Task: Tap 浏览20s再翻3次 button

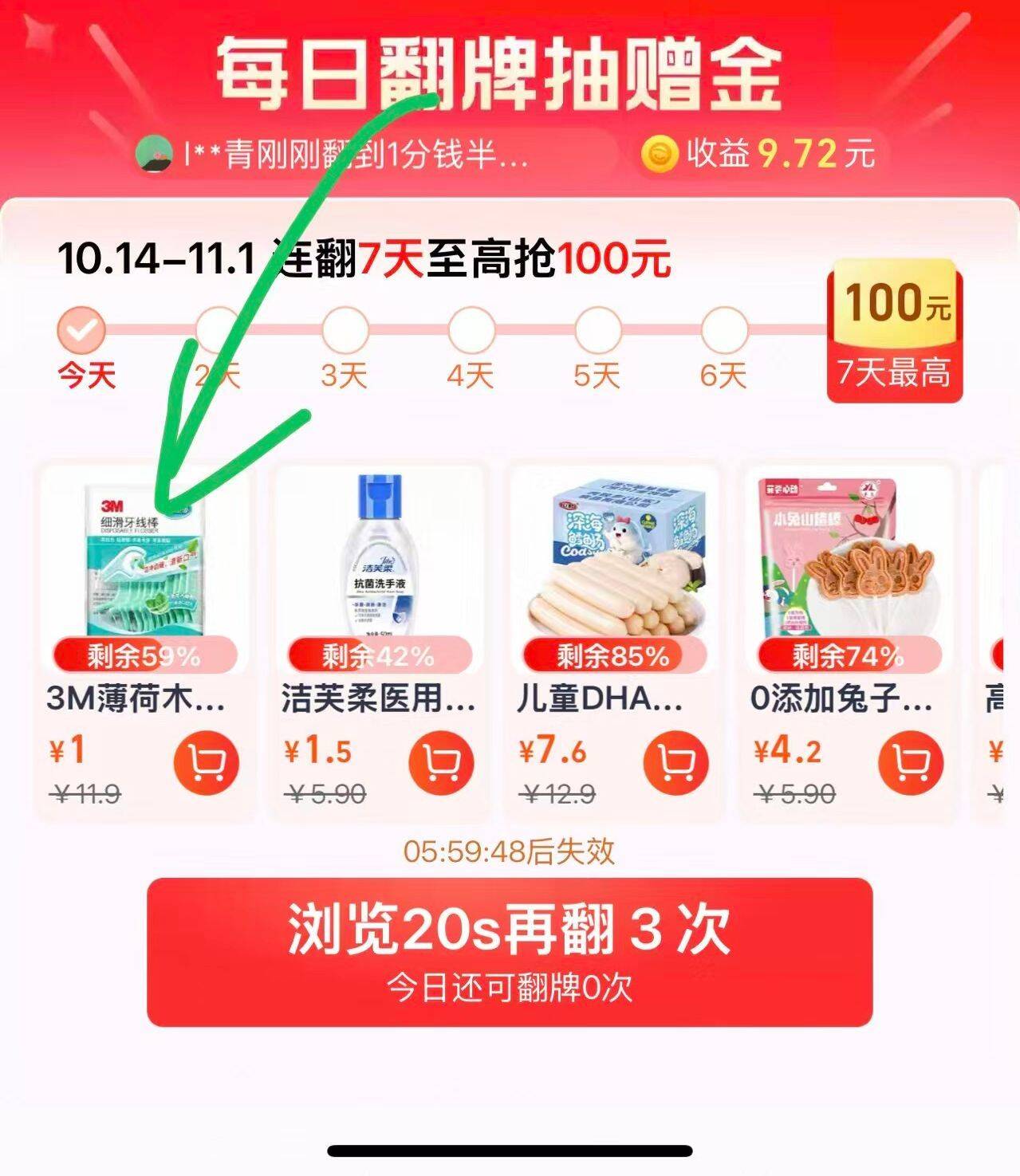Action: [x=510, y=951]
